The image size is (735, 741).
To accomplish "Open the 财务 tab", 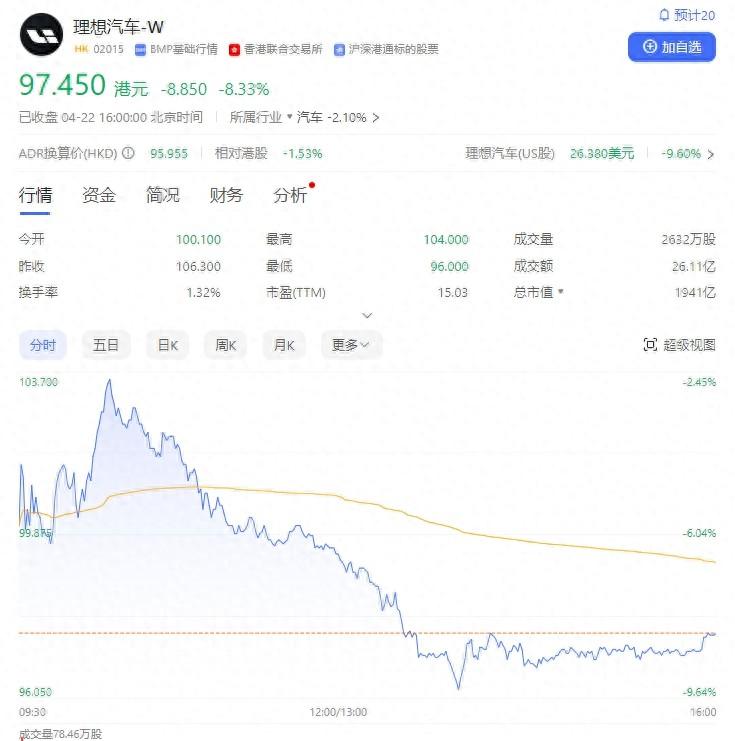I will pyautogui.click(x=226, y=195).
